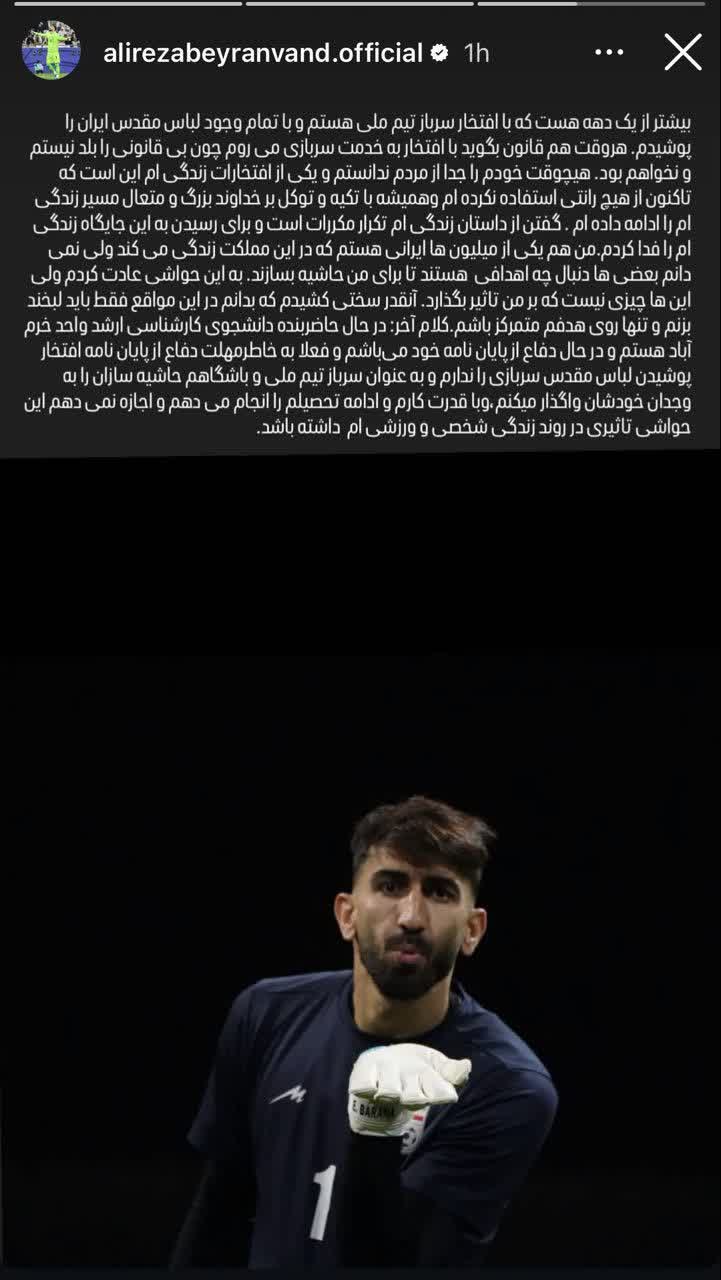Tap the alirezabeyranvand.official username
The width and height of the screenshot is (721, 1280).
click(x=263, y=53)
